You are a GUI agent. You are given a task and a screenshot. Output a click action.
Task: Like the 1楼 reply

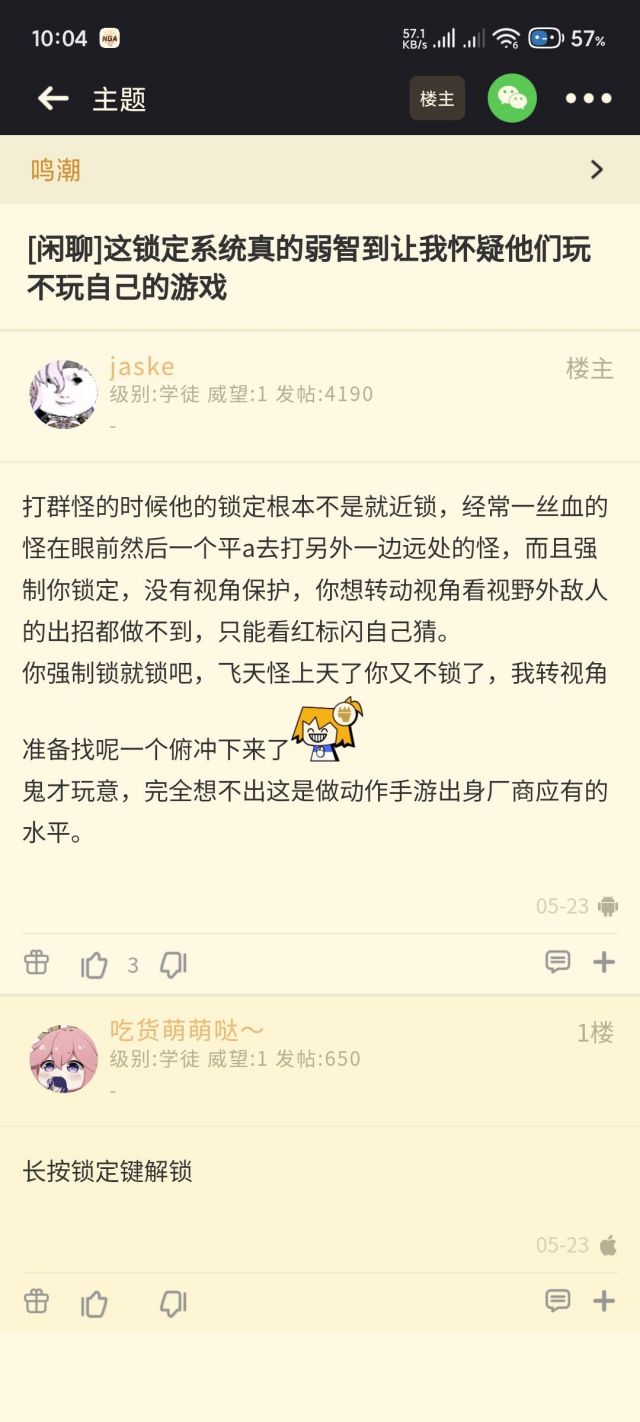(94, 1303)
